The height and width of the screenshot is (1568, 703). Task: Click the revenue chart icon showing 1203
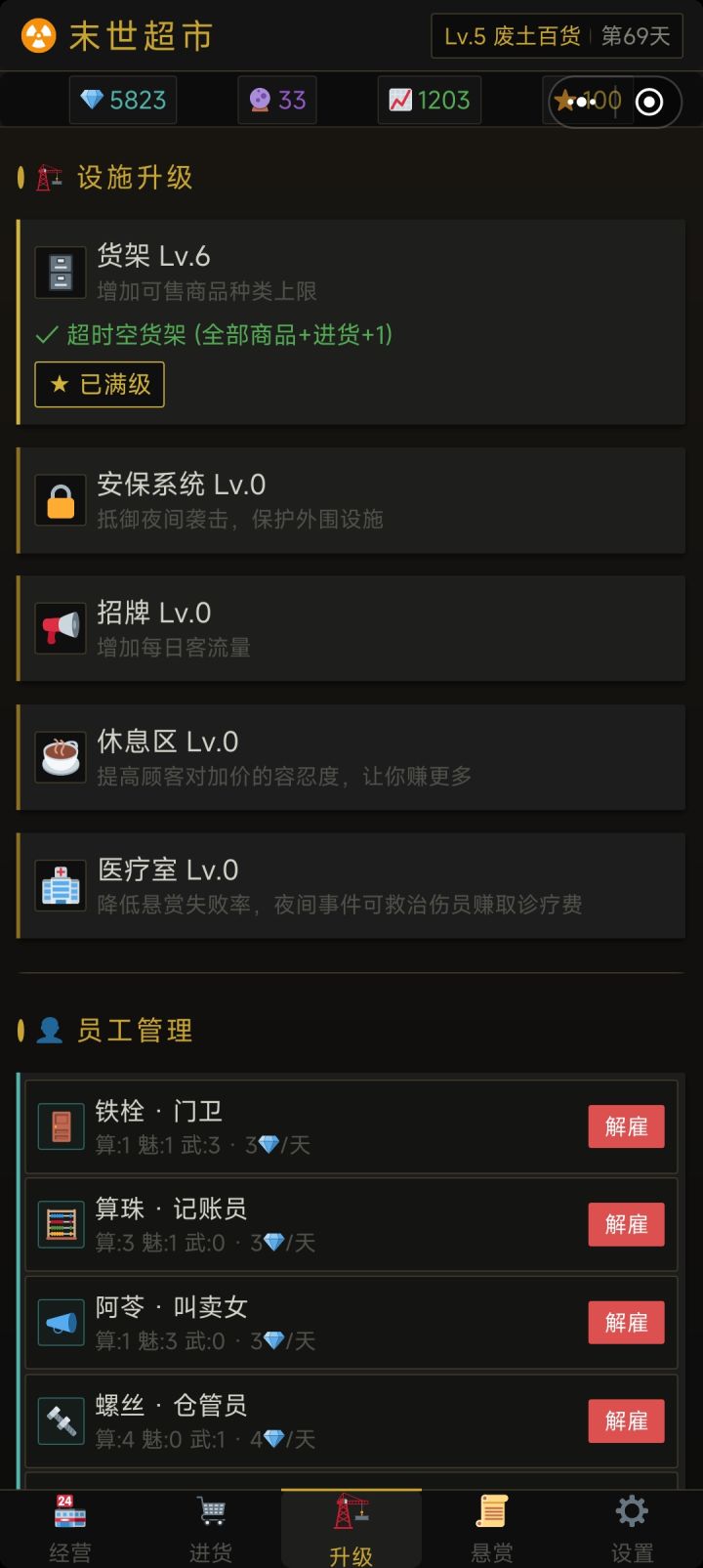click(400, 100)
